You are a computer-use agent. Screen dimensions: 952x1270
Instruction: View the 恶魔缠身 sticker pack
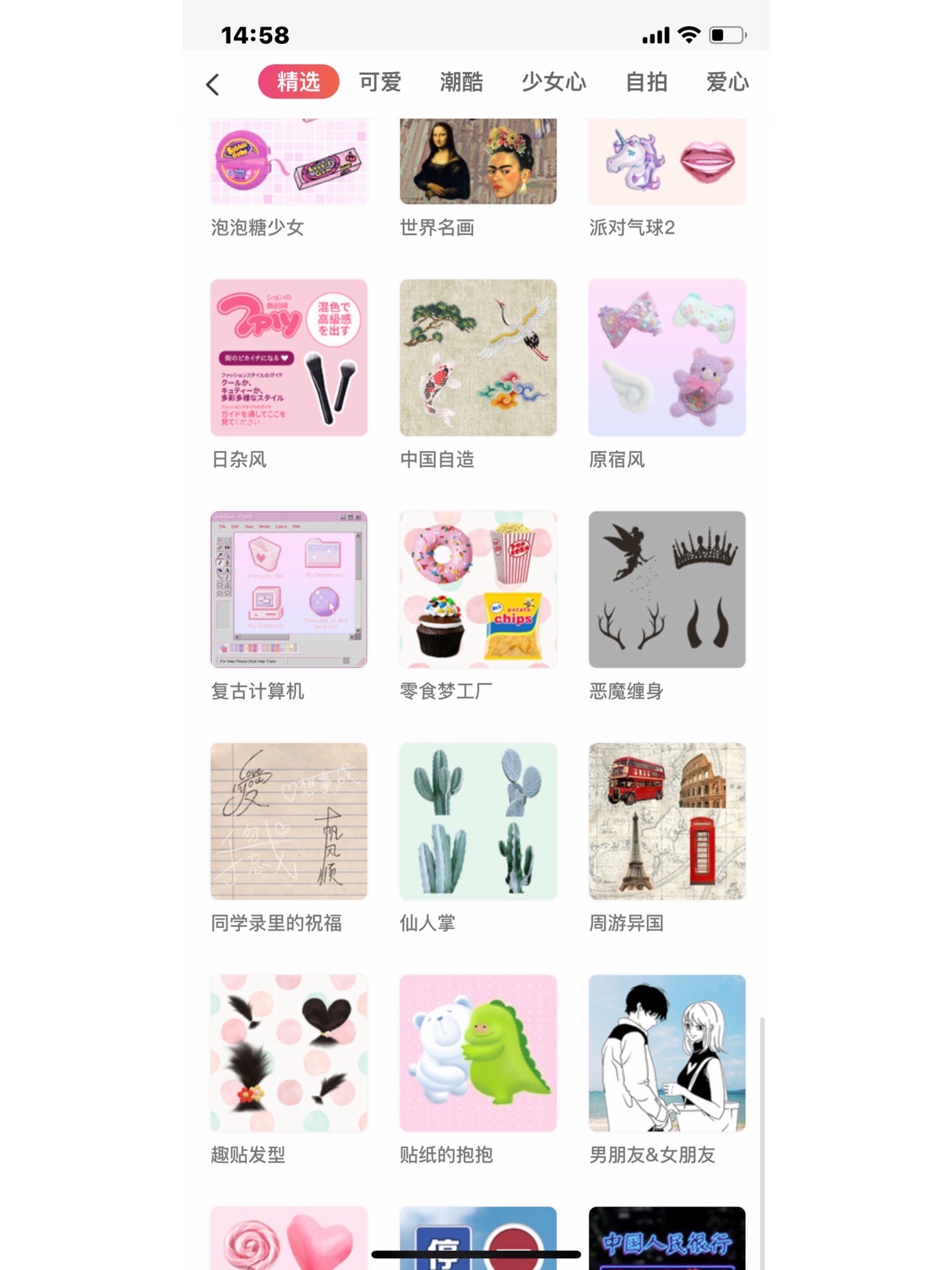pyautogui.click(x=667, y=589)
